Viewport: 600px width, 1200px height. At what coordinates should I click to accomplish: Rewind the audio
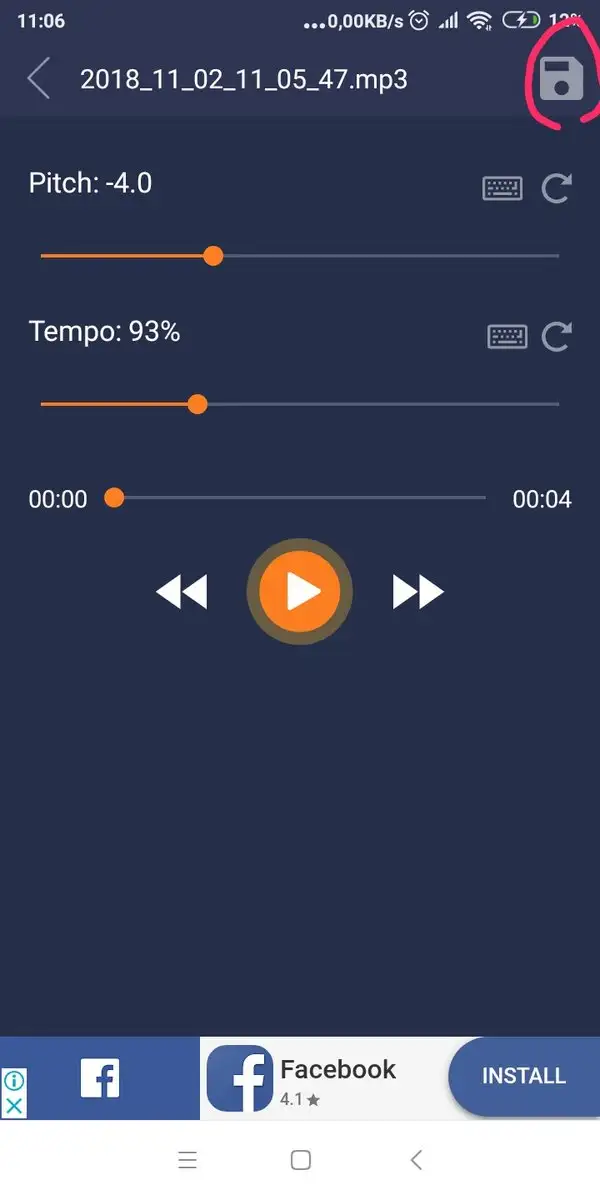pyautogui.click(x=182, y=592)
